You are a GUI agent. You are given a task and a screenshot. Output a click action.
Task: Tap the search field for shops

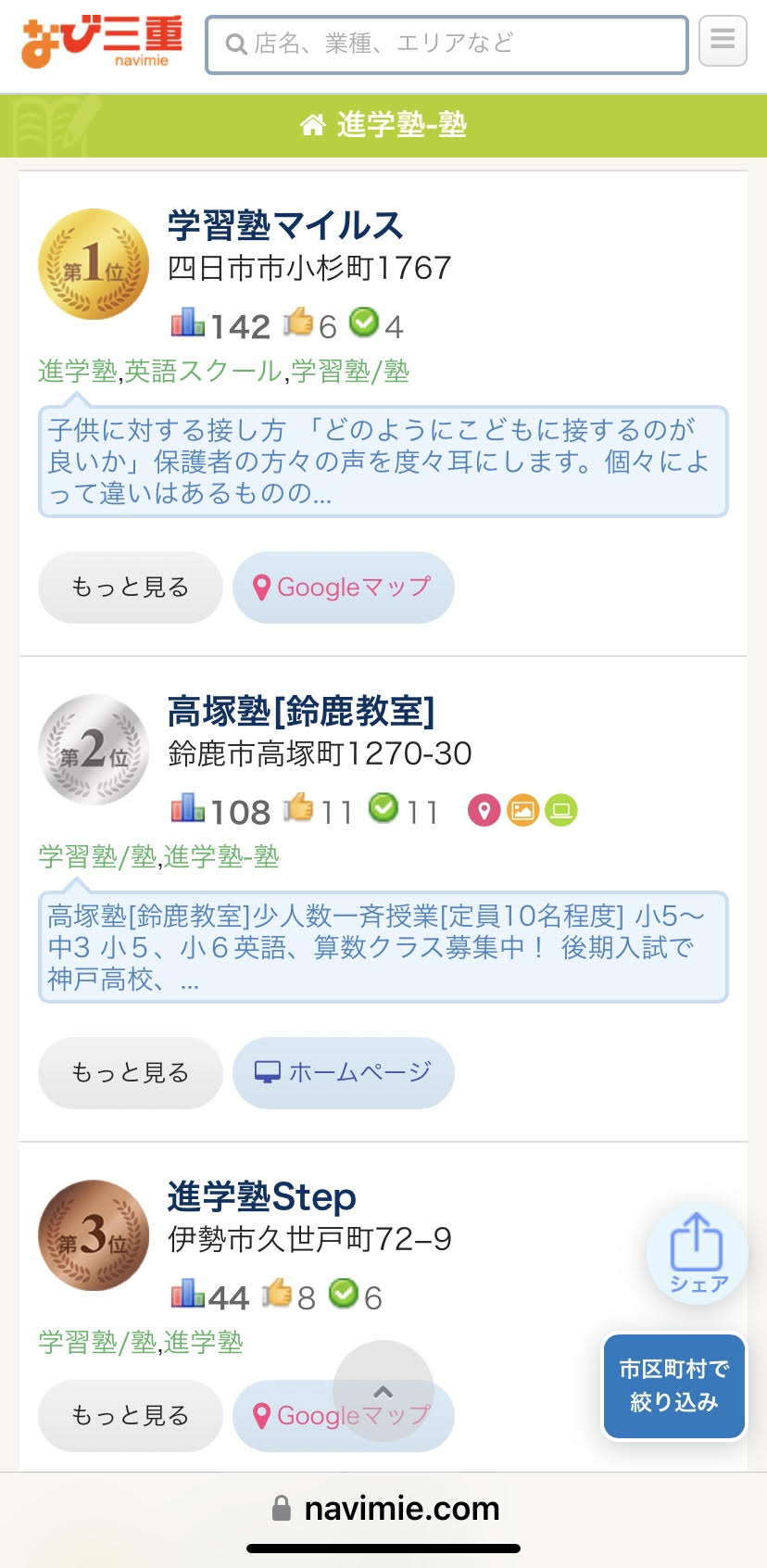click(x=446, y=44)
